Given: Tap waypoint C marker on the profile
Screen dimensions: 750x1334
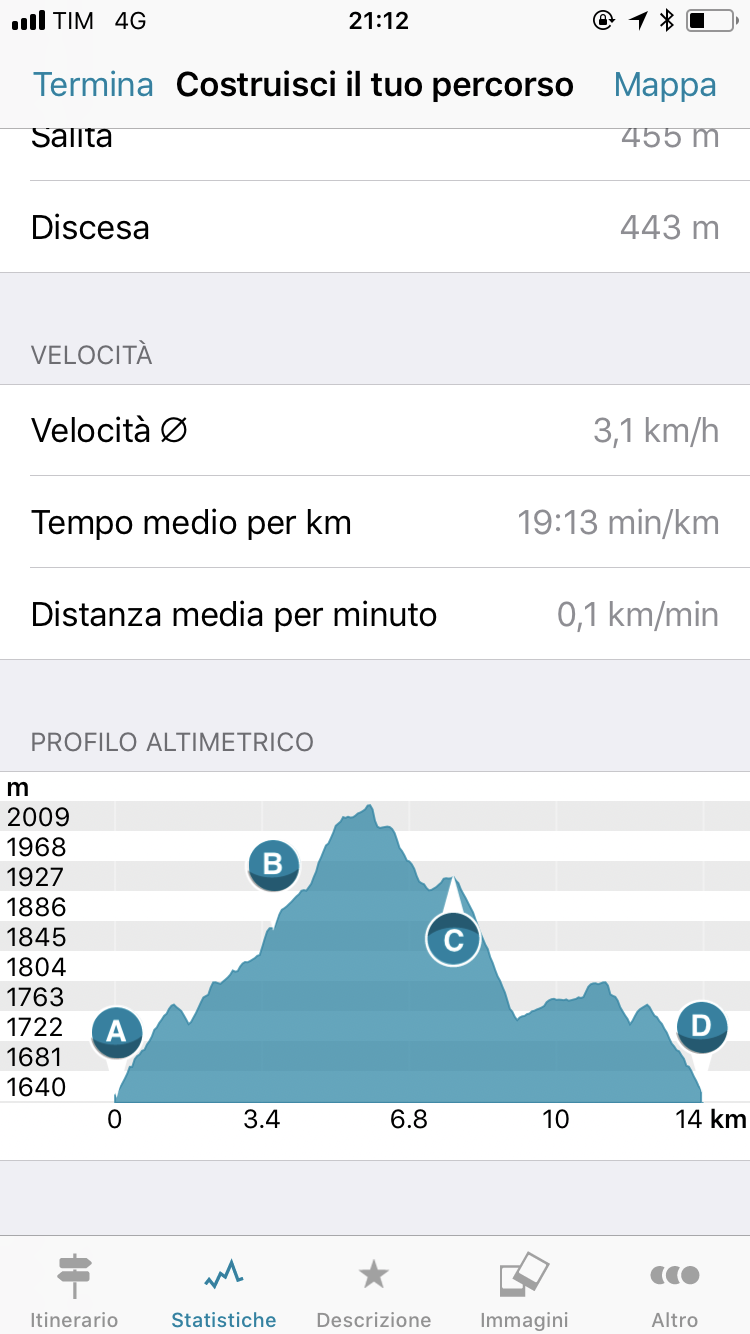Looking at the screenshot, I should click(x=453, y=940).
